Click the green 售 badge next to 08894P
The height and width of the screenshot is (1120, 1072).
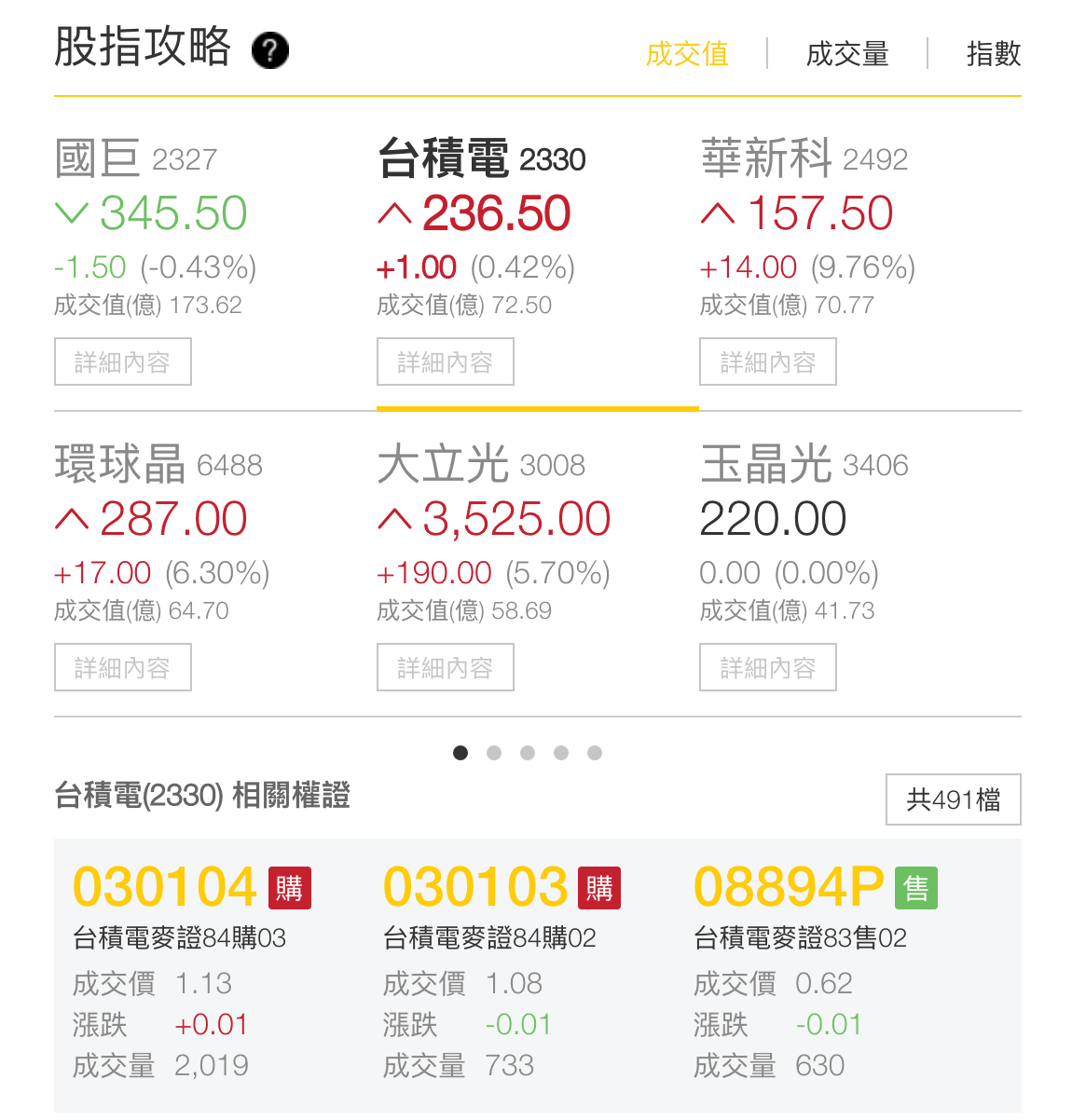pyautogui.click(x=914, y=889)
